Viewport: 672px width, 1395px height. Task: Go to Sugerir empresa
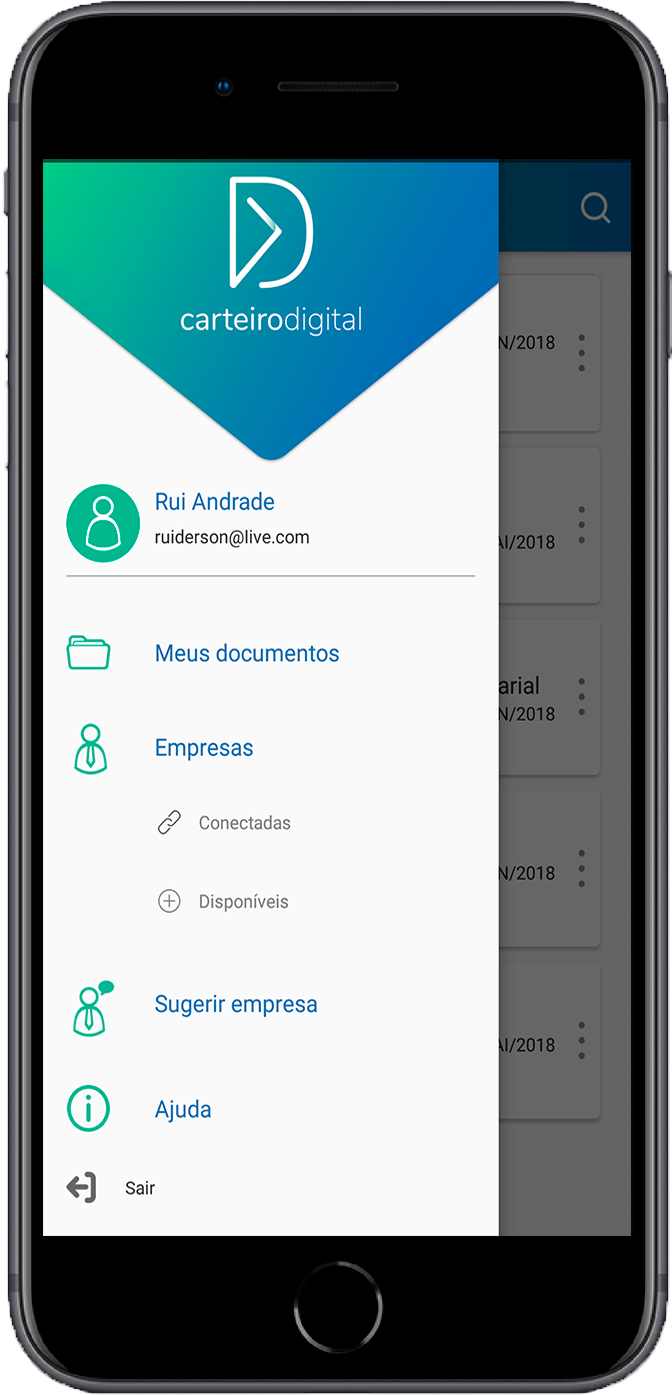[x=236, y=1004]
